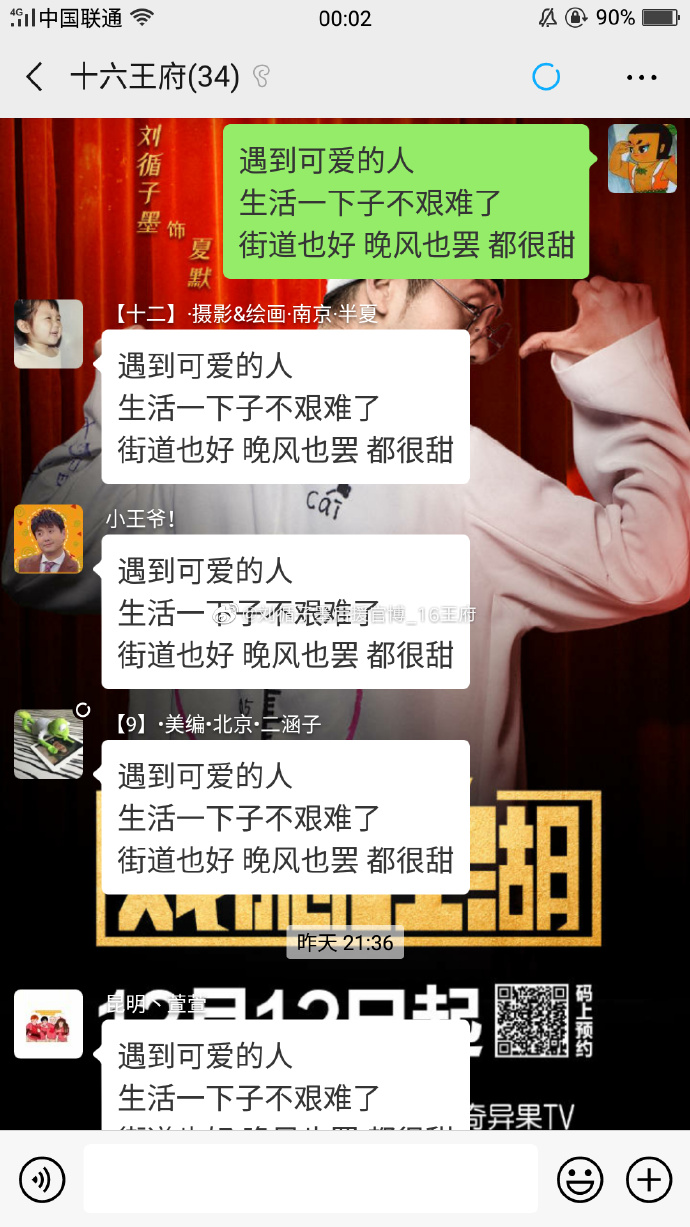Switch to voice message input

(41, 1180)
